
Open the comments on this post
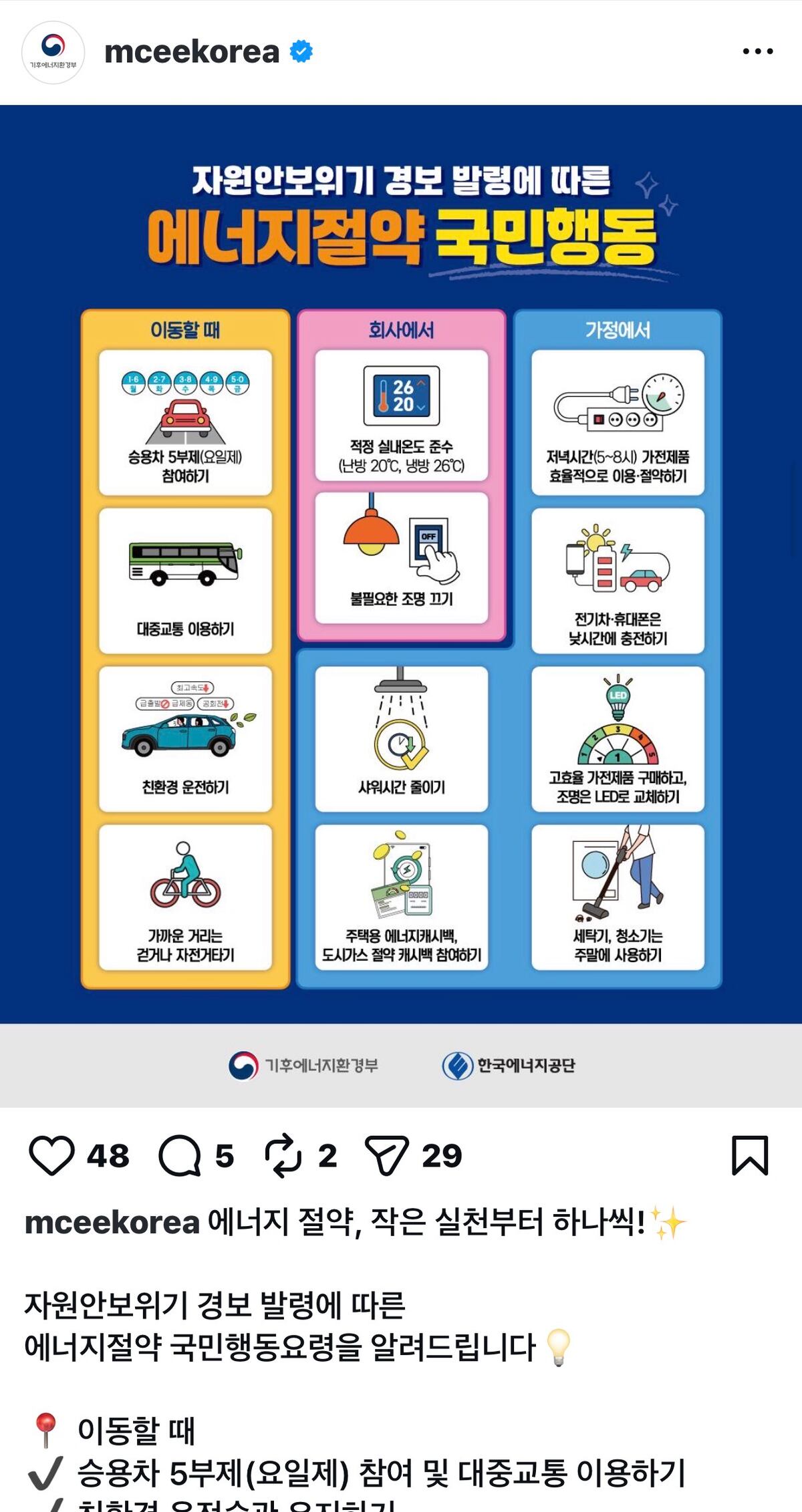179,1156
